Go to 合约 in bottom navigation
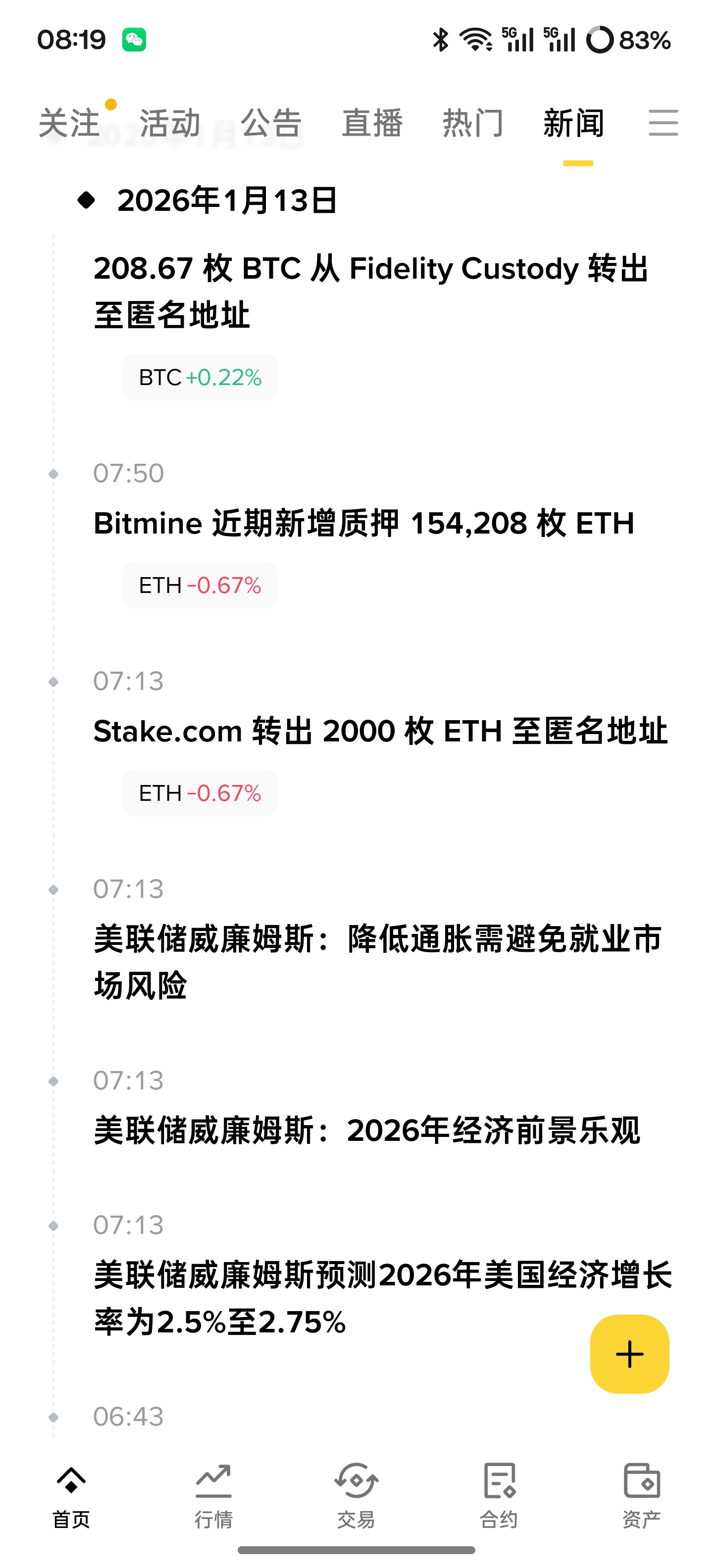 [x=499, y=1495]
